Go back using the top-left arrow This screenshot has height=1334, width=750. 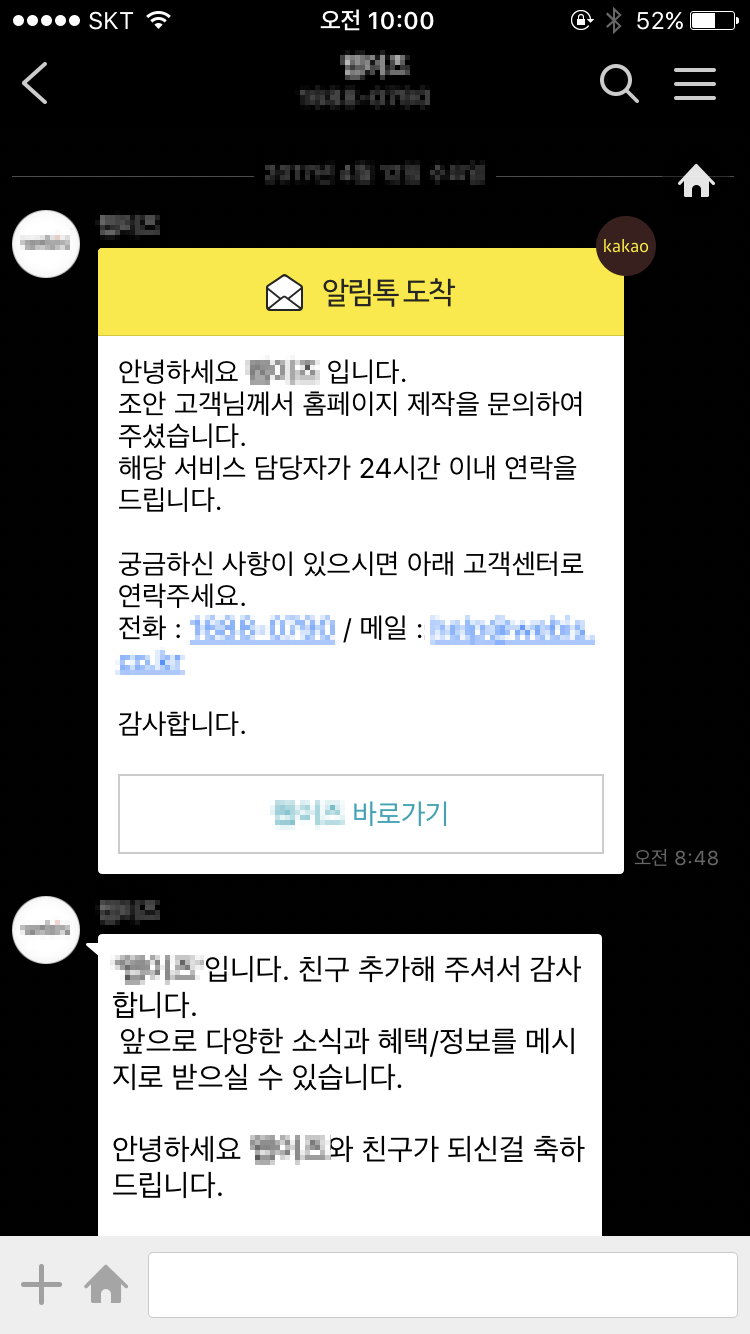coord(36,84)
